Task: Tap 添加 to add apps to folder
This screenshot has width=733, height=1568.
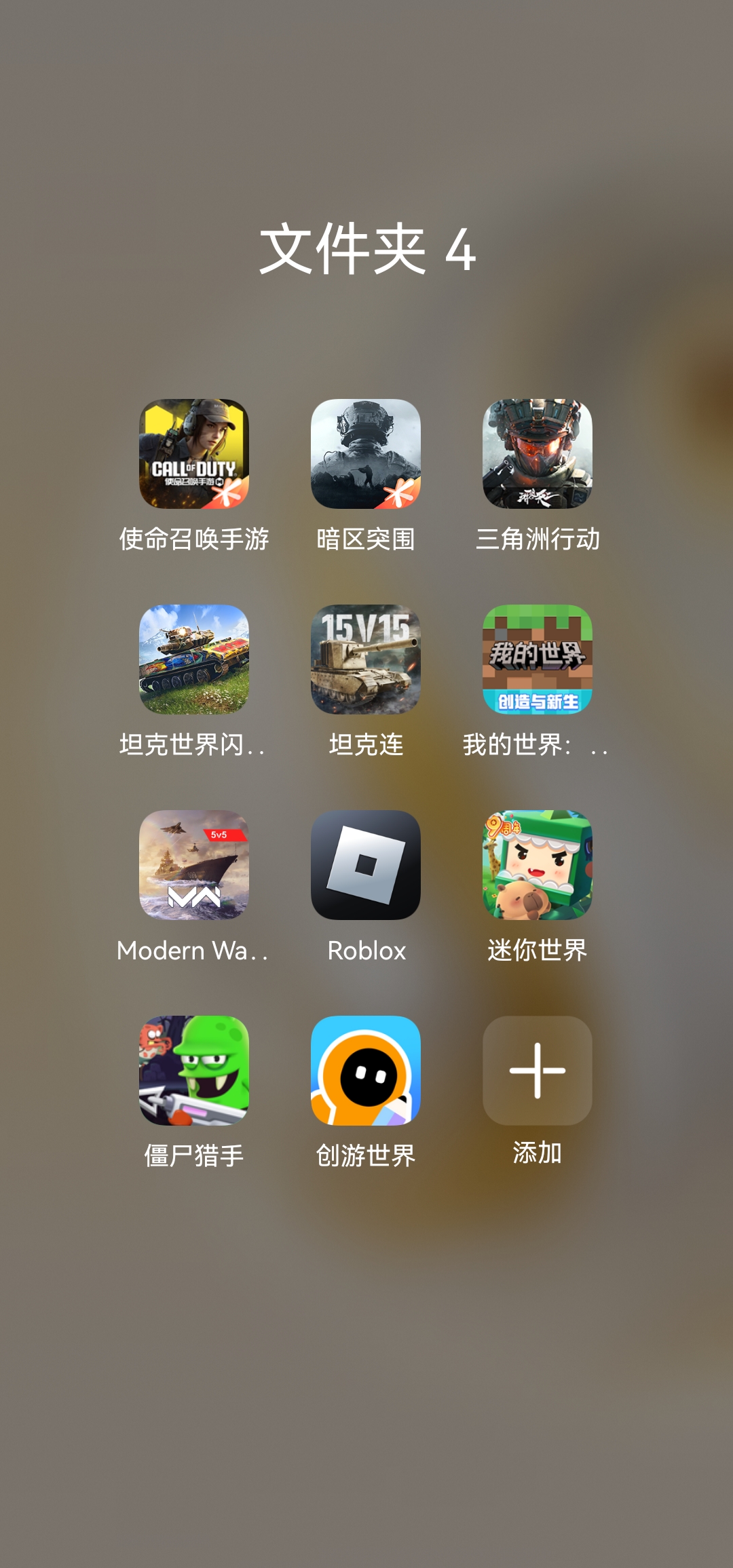Action: pos(537,1071)
